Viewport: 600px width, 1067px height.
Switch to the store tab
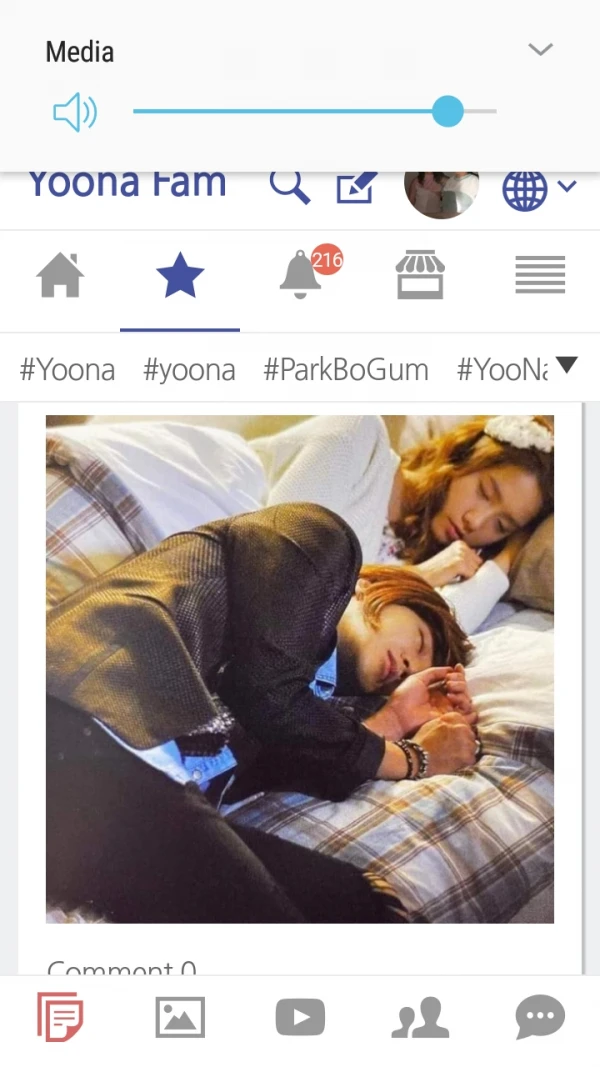point(420,275)
